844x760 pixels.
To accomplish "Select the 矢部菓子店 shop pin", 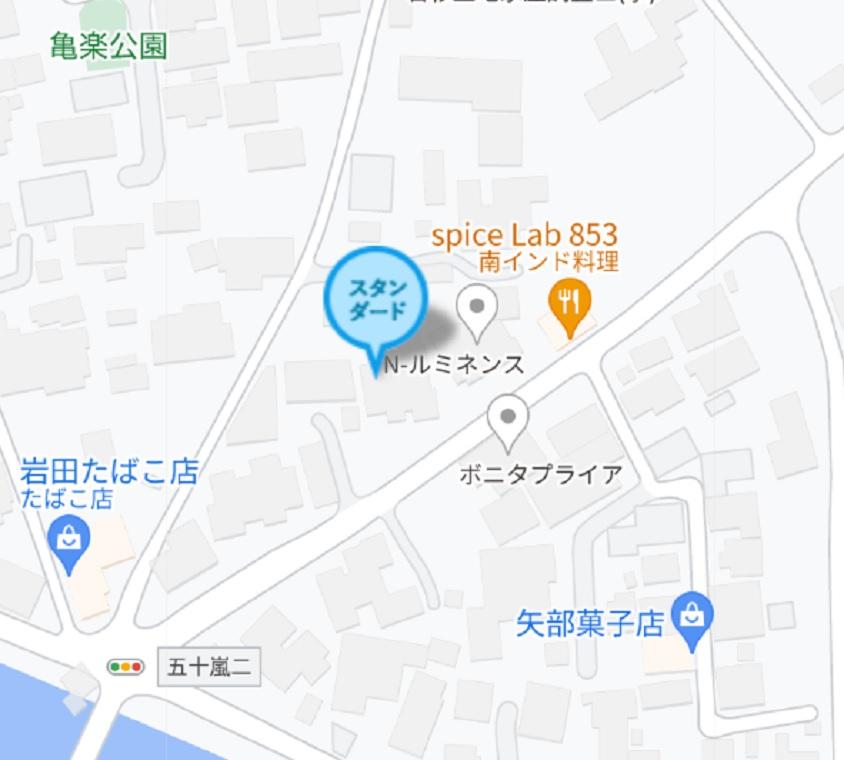I will click(691, 613).
